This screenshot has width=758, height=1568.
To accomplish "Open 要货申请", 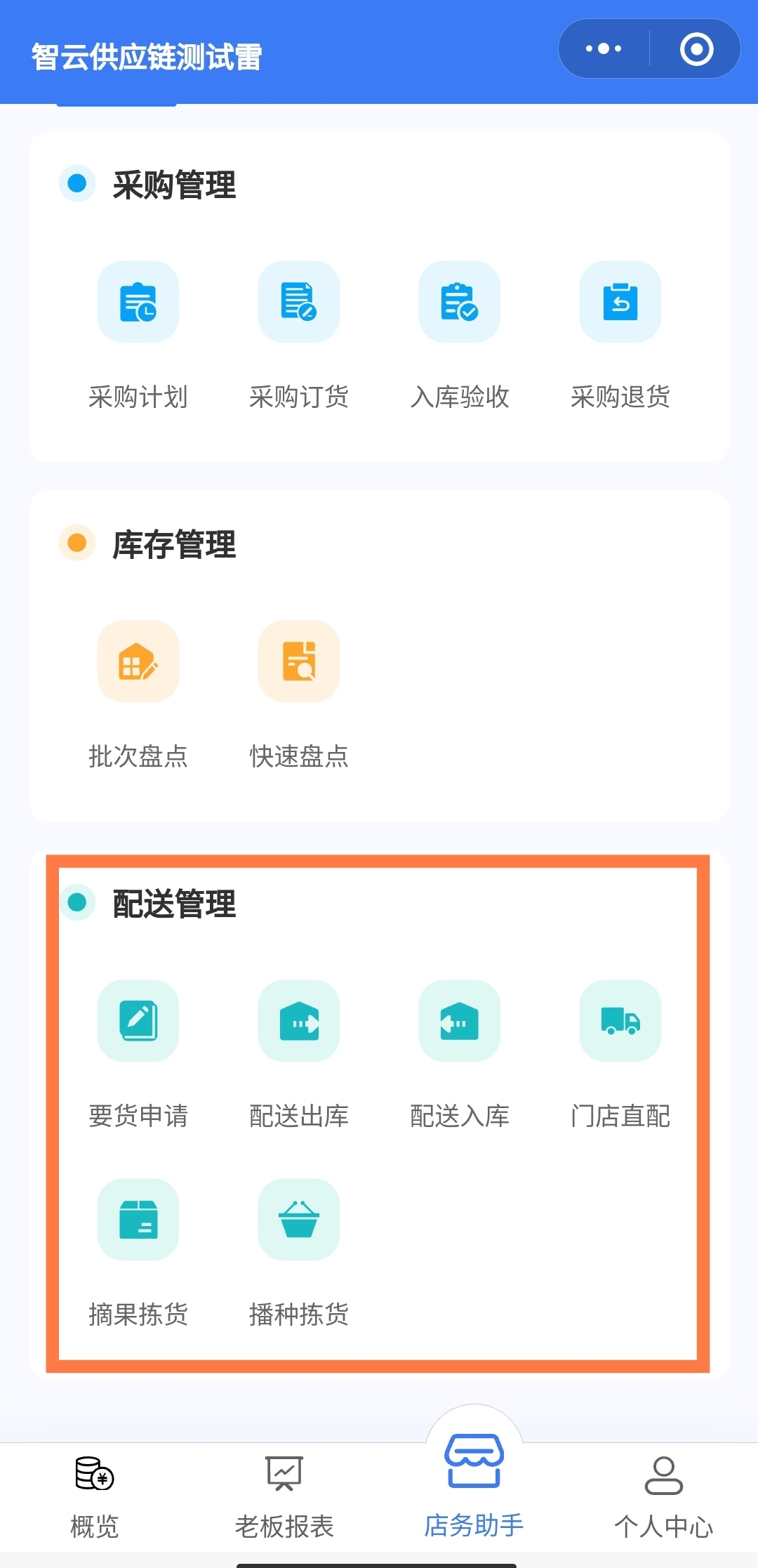I will click(x=138, y=1021).
